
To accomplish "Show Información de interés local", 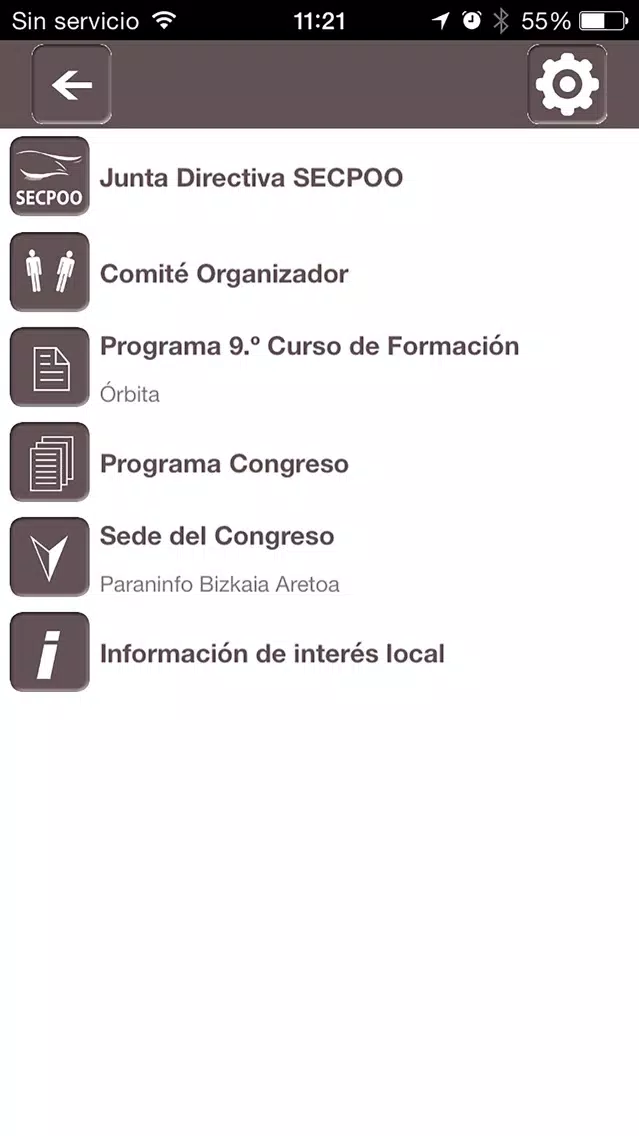I will pyautogui.click(x=320, y=652).
